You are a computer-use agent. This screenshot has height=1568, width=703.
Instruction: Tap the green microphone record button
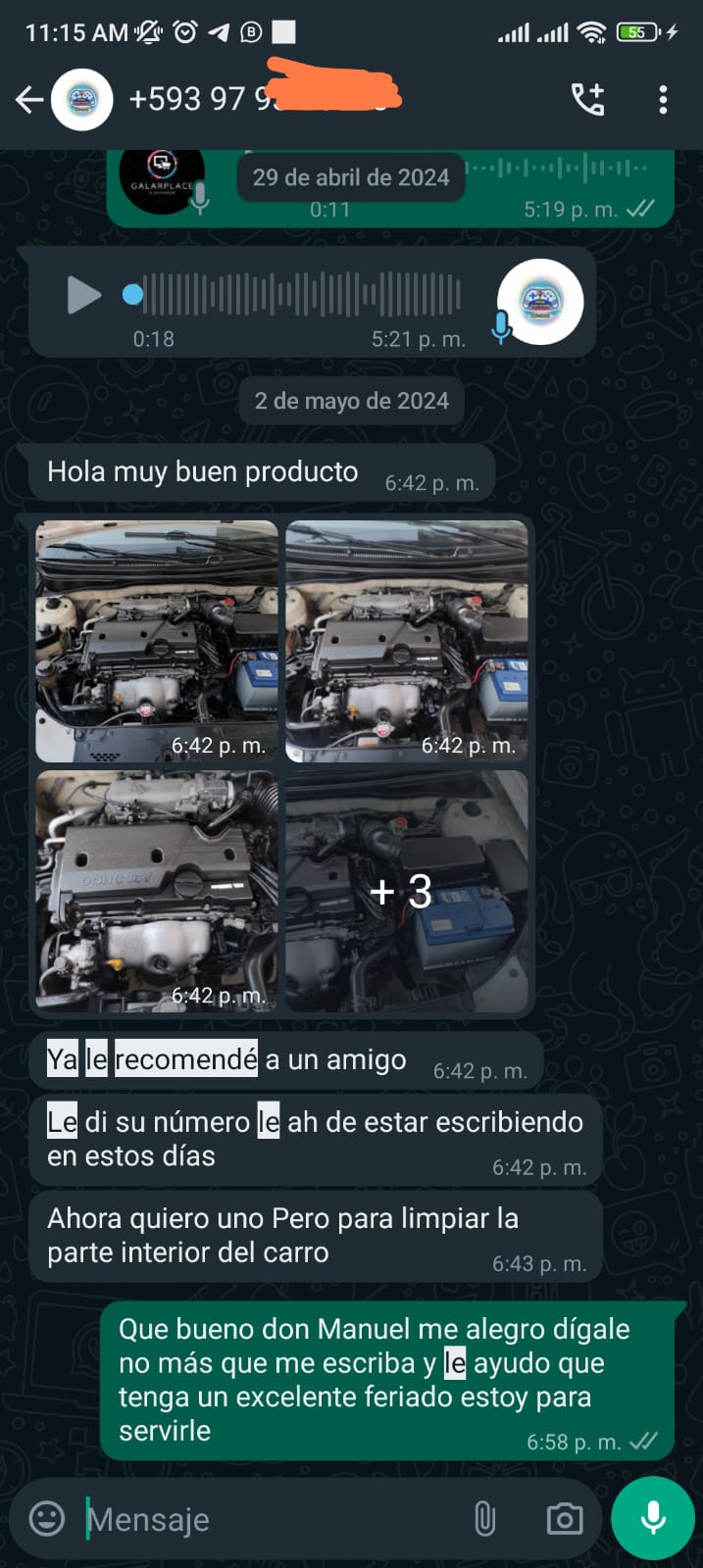click(x=653, y=1518)
